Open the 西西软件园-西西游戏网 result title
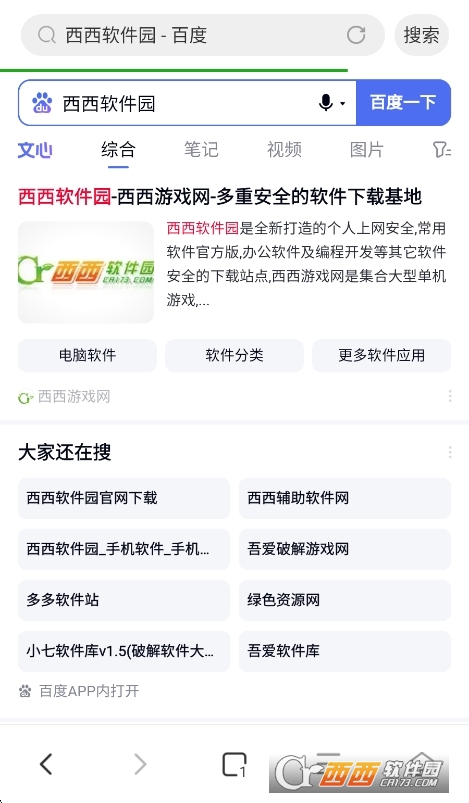The width and height of the screenshot is (469, 803). (220, 197)
